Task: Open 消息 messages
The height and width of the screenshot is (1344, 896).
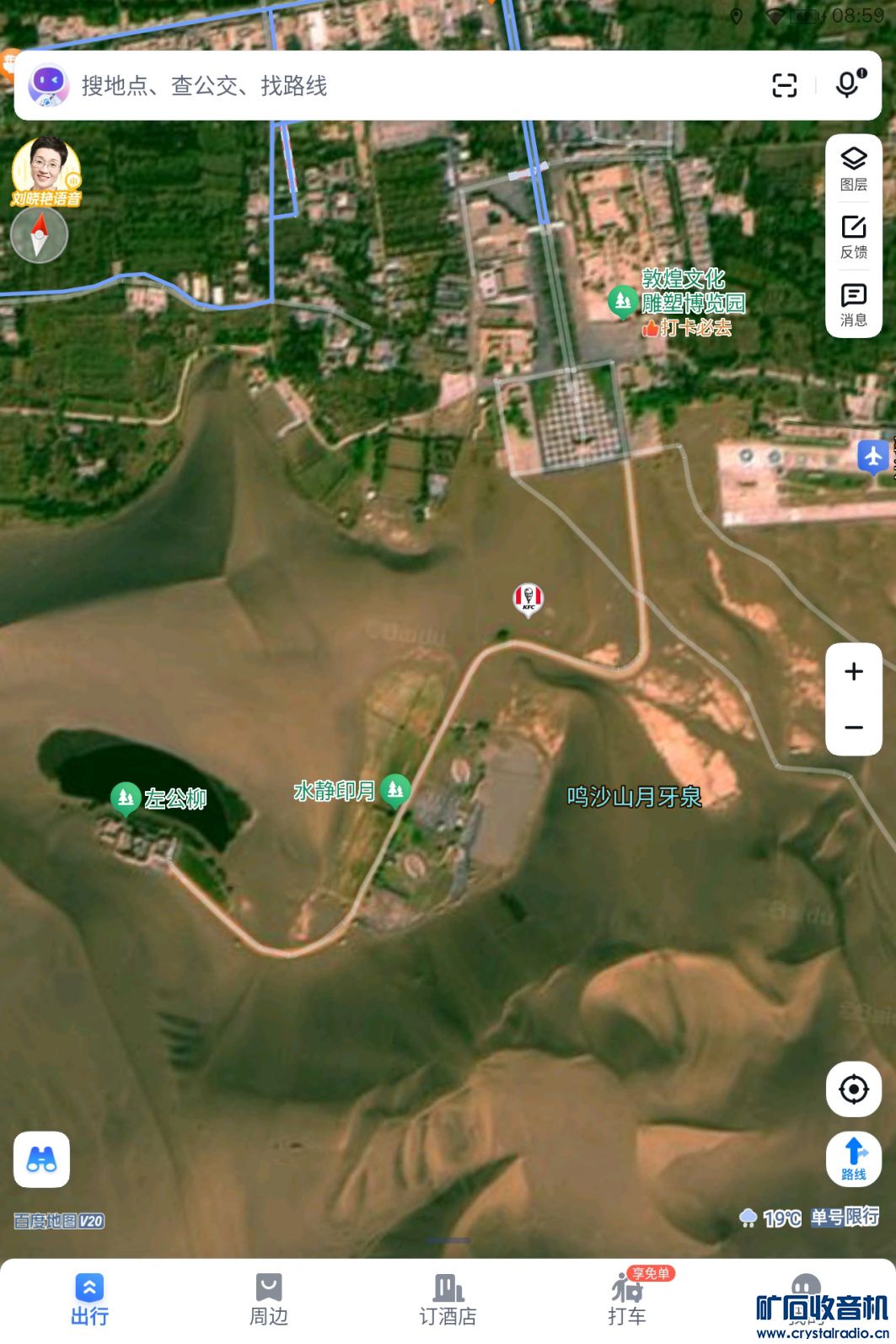Action: [x=853, y=304]
